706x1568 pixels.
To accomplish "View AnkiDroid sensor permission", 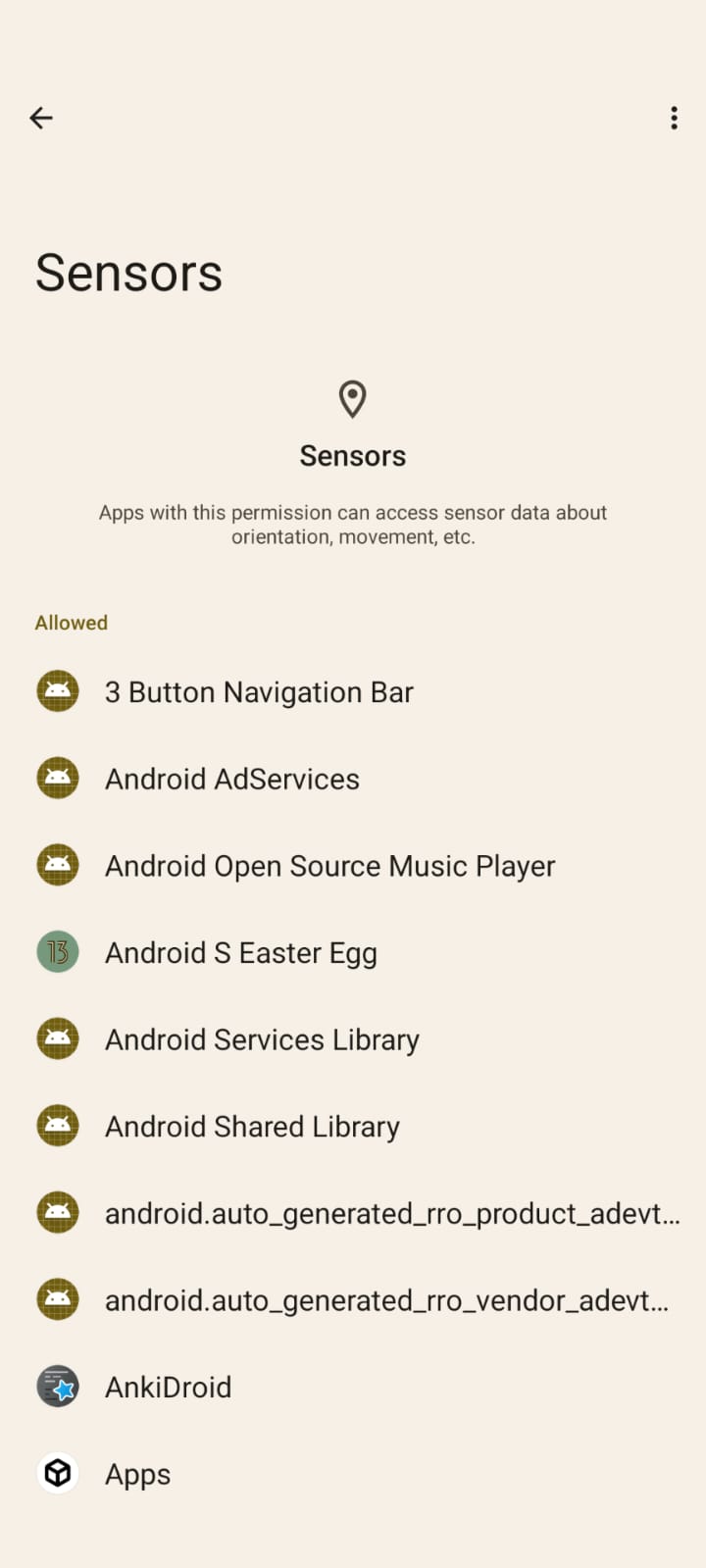I will (169, 1388).
